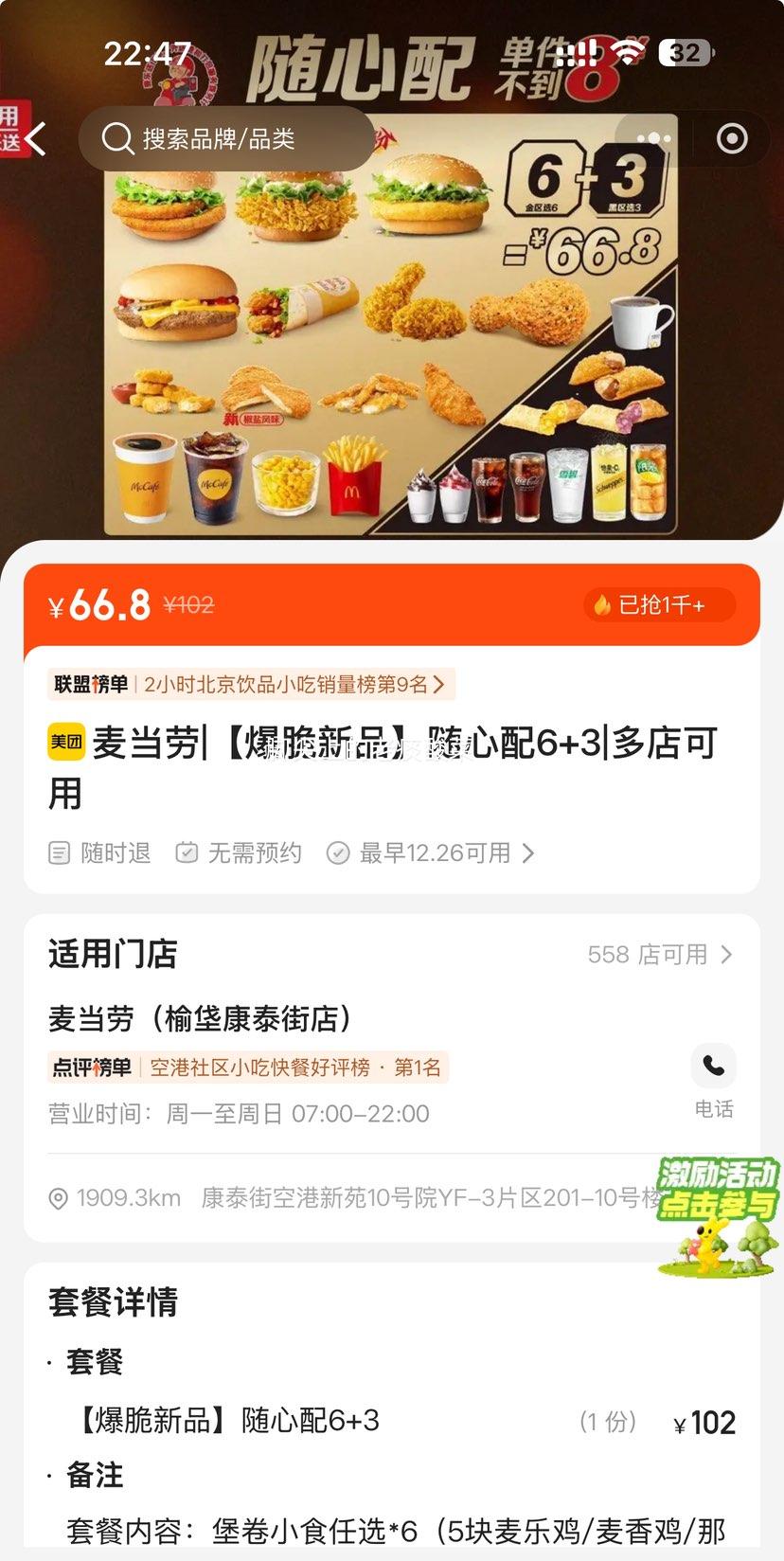Tap the 搜索品牌/品类 search box

225,139
